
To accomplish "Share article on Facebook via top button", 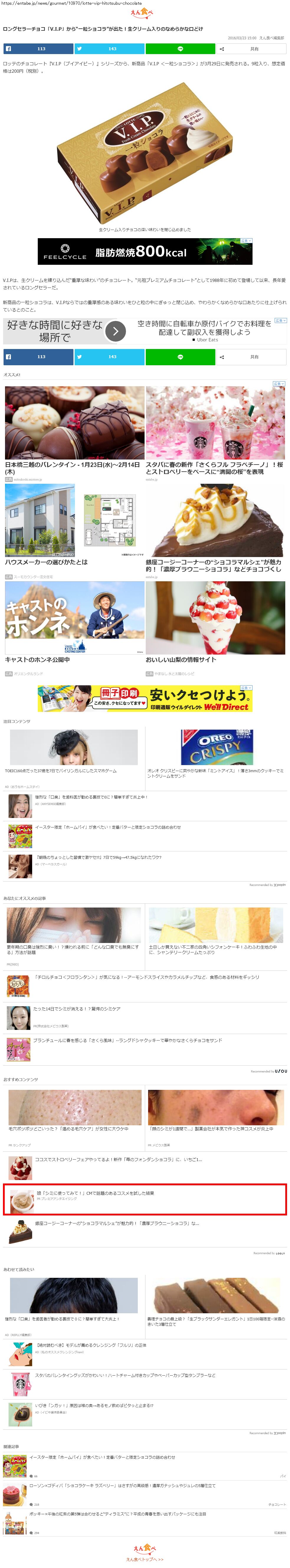I will (x=38, y=49).
